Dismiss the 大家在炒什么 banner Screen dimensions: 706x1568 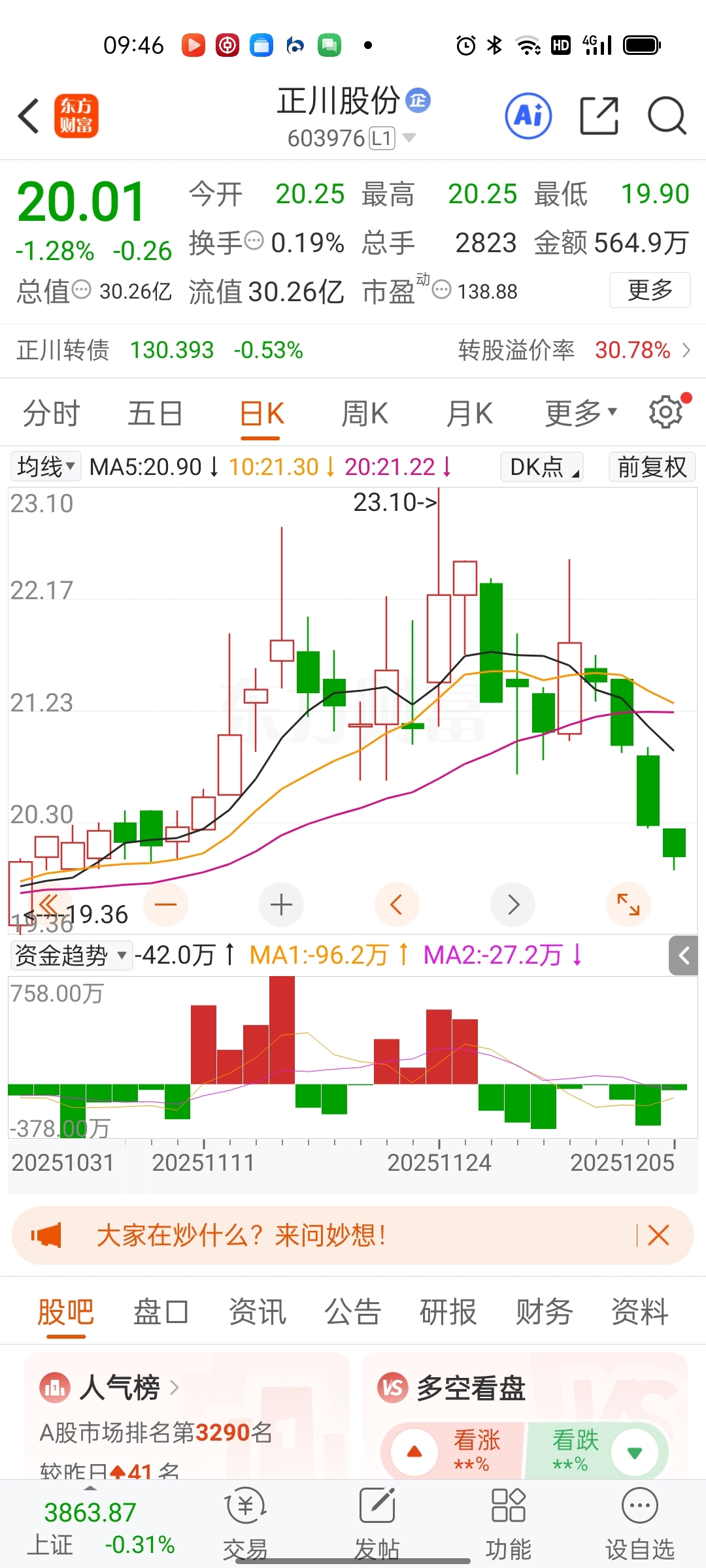pos(658,1235)
